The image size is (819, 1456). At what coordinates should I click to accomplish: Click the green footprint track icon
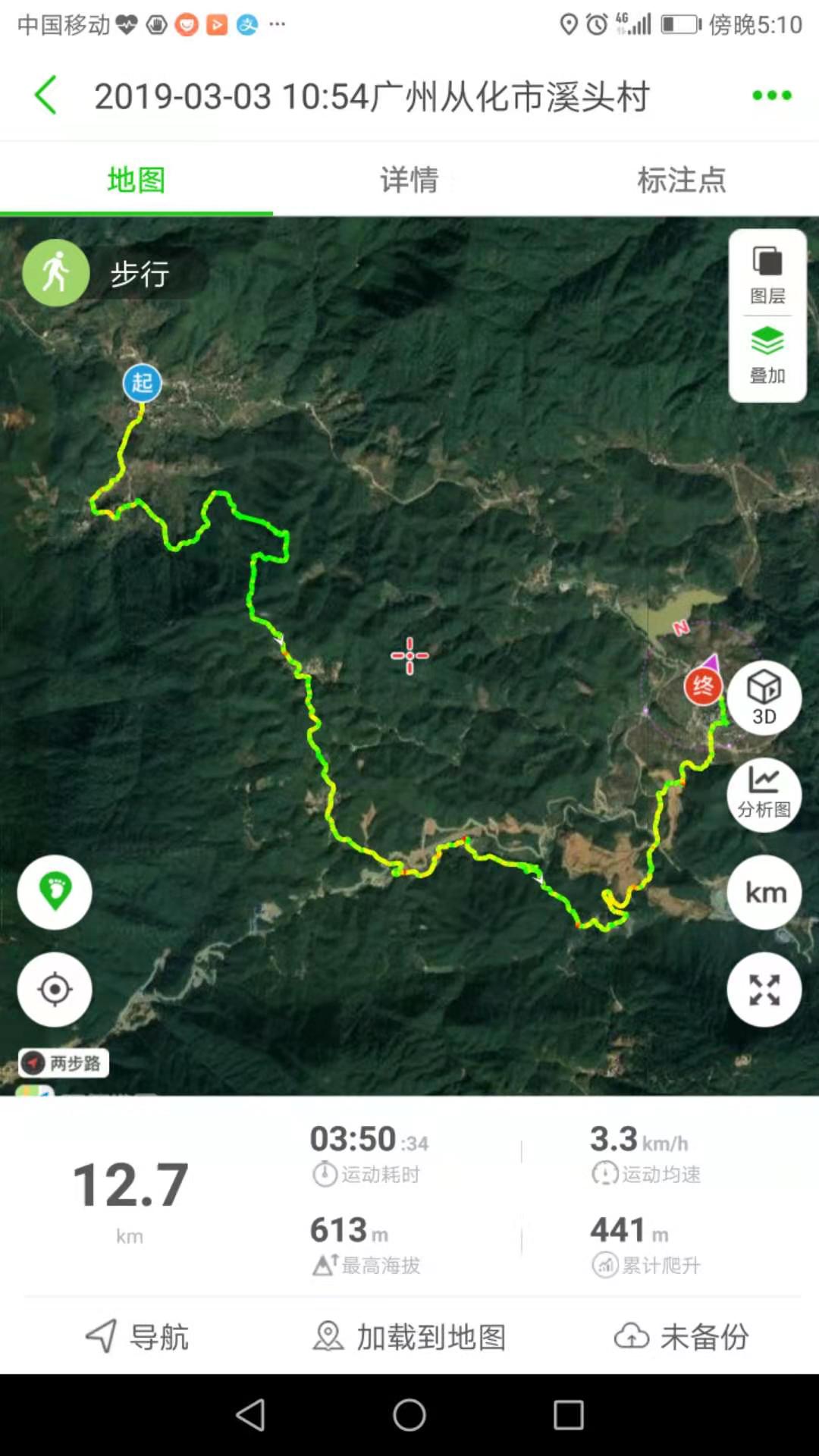point(54,893)
